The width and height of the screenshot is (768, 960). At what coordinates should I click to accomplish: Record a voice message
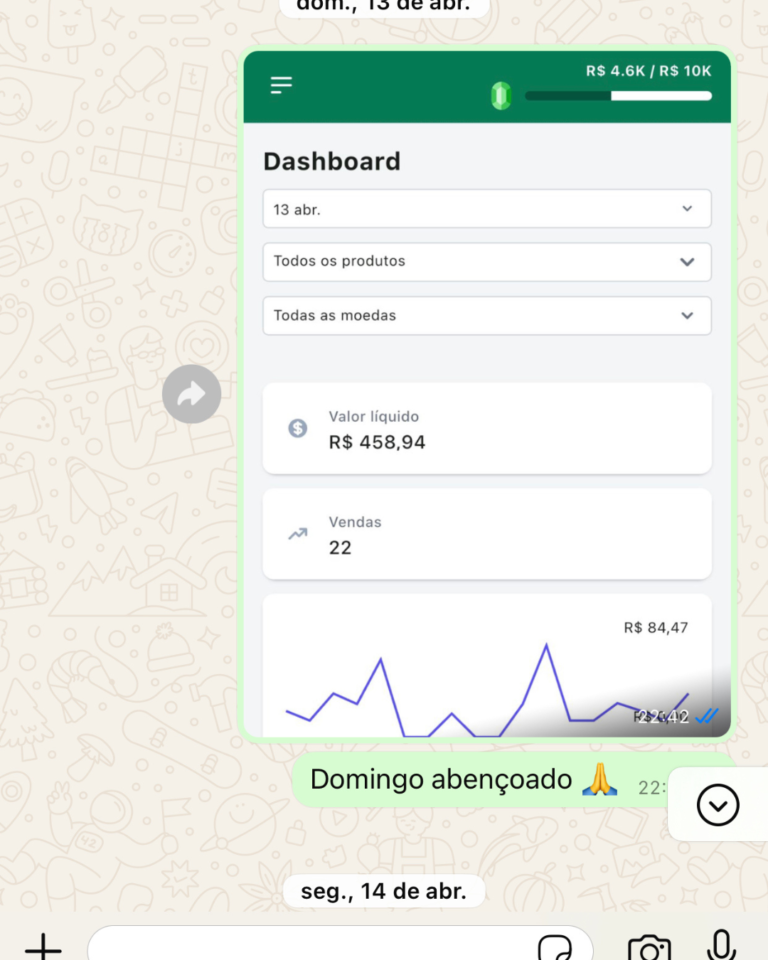(721, 946)
